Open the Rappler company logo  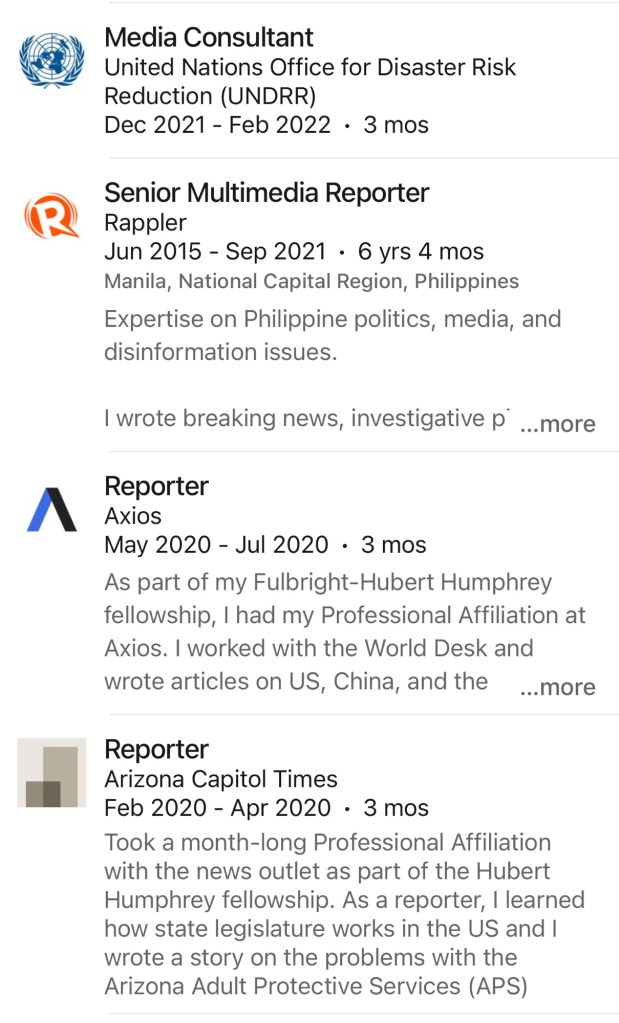click(x=52, y=216)
